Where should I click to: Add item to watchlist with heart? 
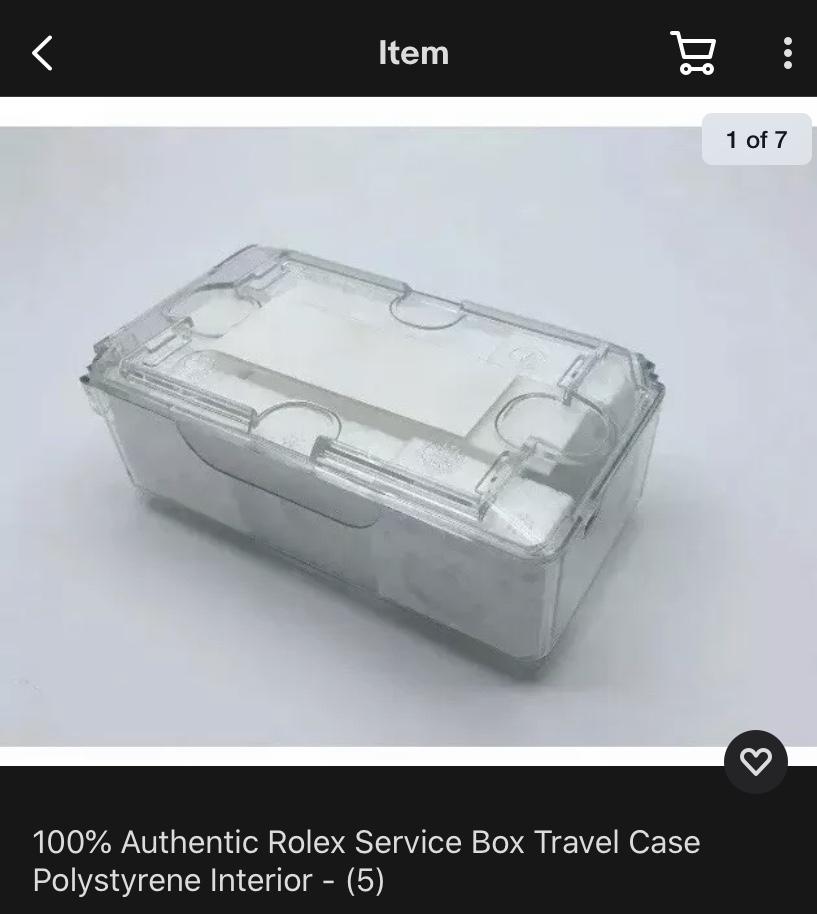pos(755,762)
